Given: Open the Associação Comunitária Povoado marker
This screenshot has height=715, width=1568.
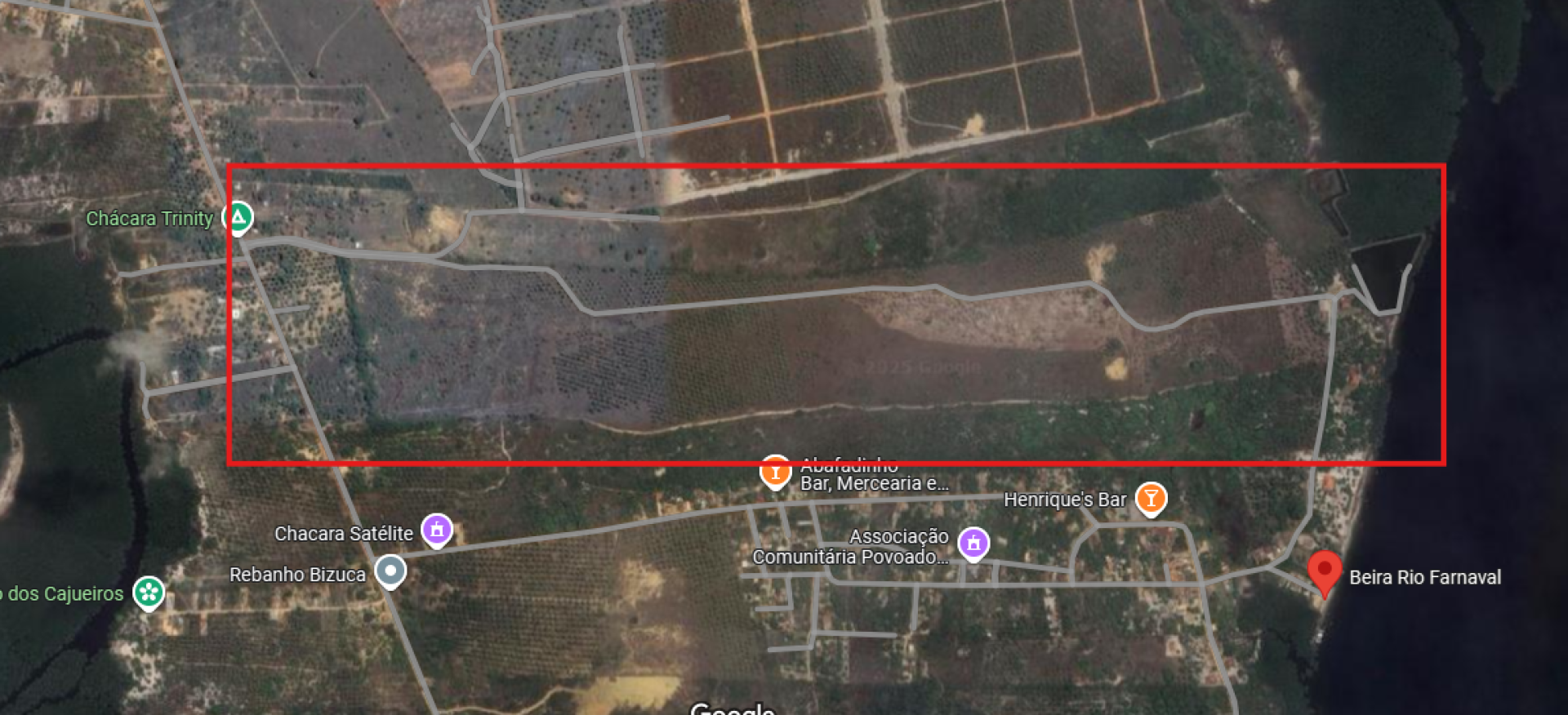Looking at the screenshot, I should (973, 543).
